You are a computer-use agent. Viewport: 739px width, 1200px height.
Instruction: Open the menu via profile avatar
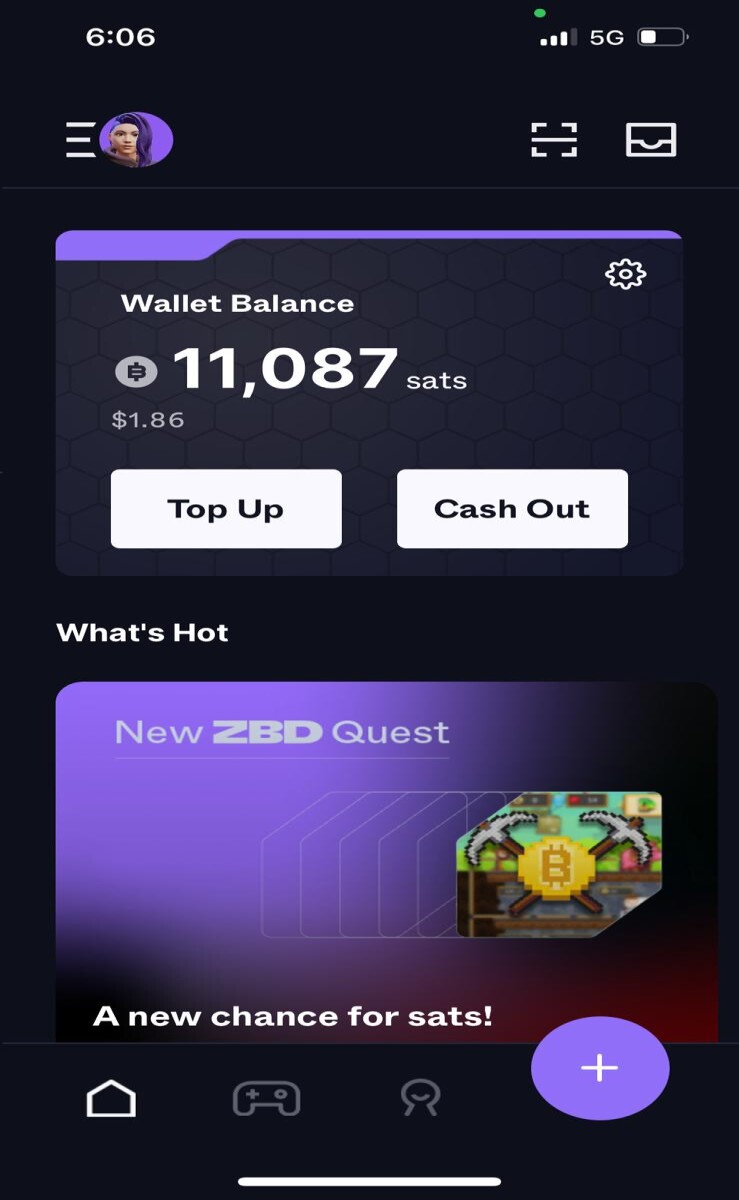120,140
